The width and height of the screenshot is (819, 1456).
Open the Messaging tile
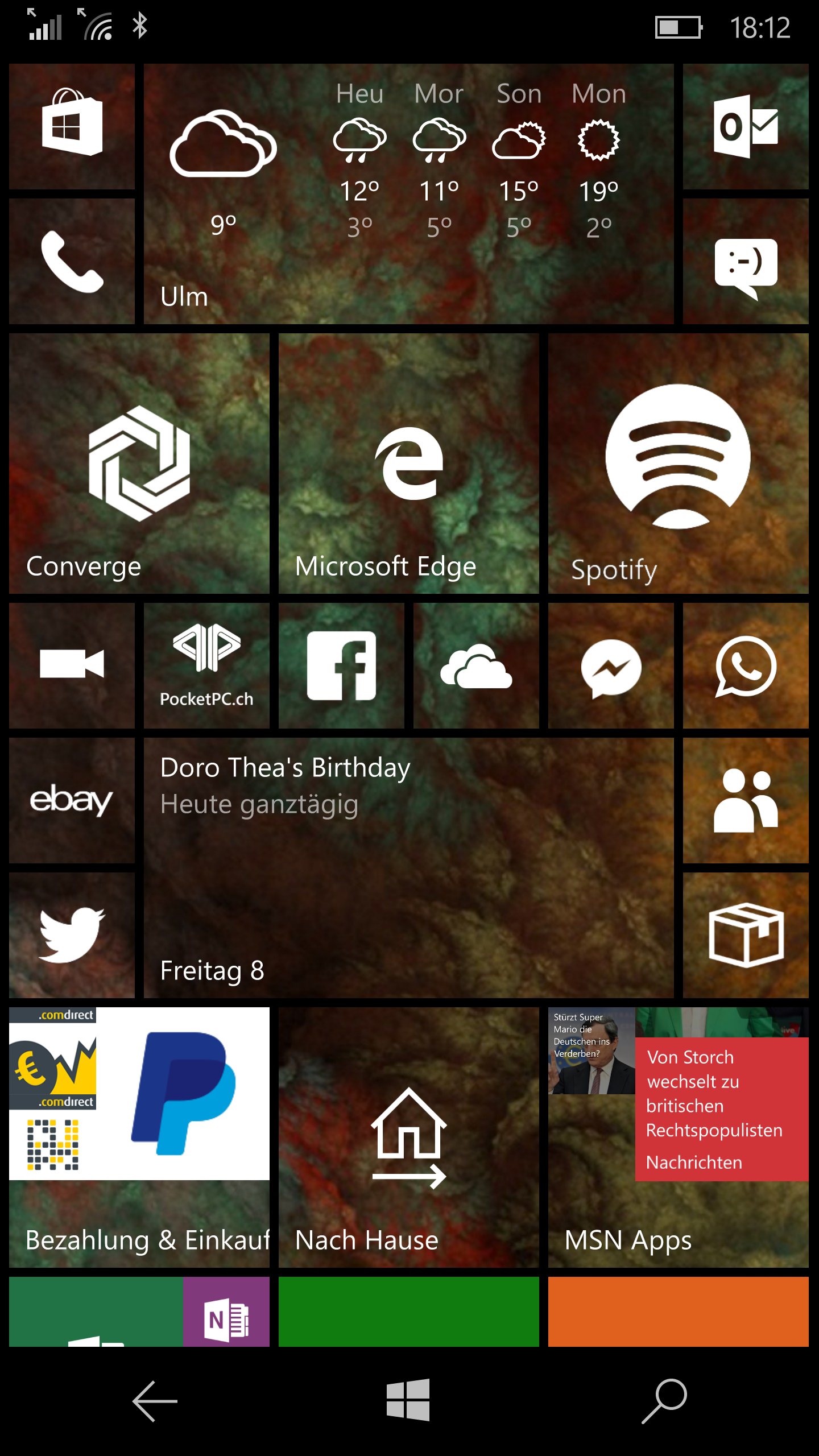pos(746,261)
